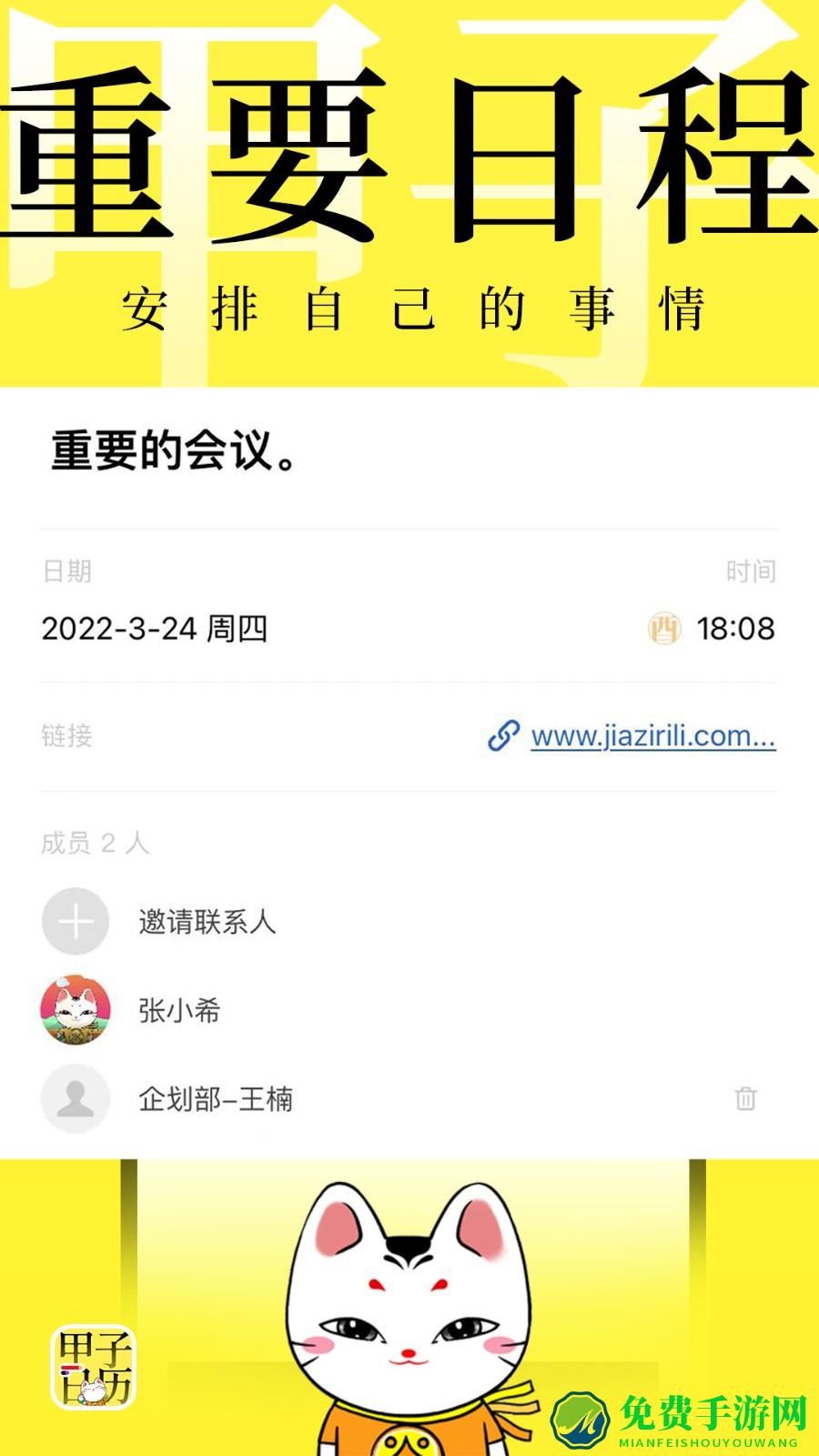Click the 日期 field label
Screen dimensions: 819x1456
click(66, 571)
